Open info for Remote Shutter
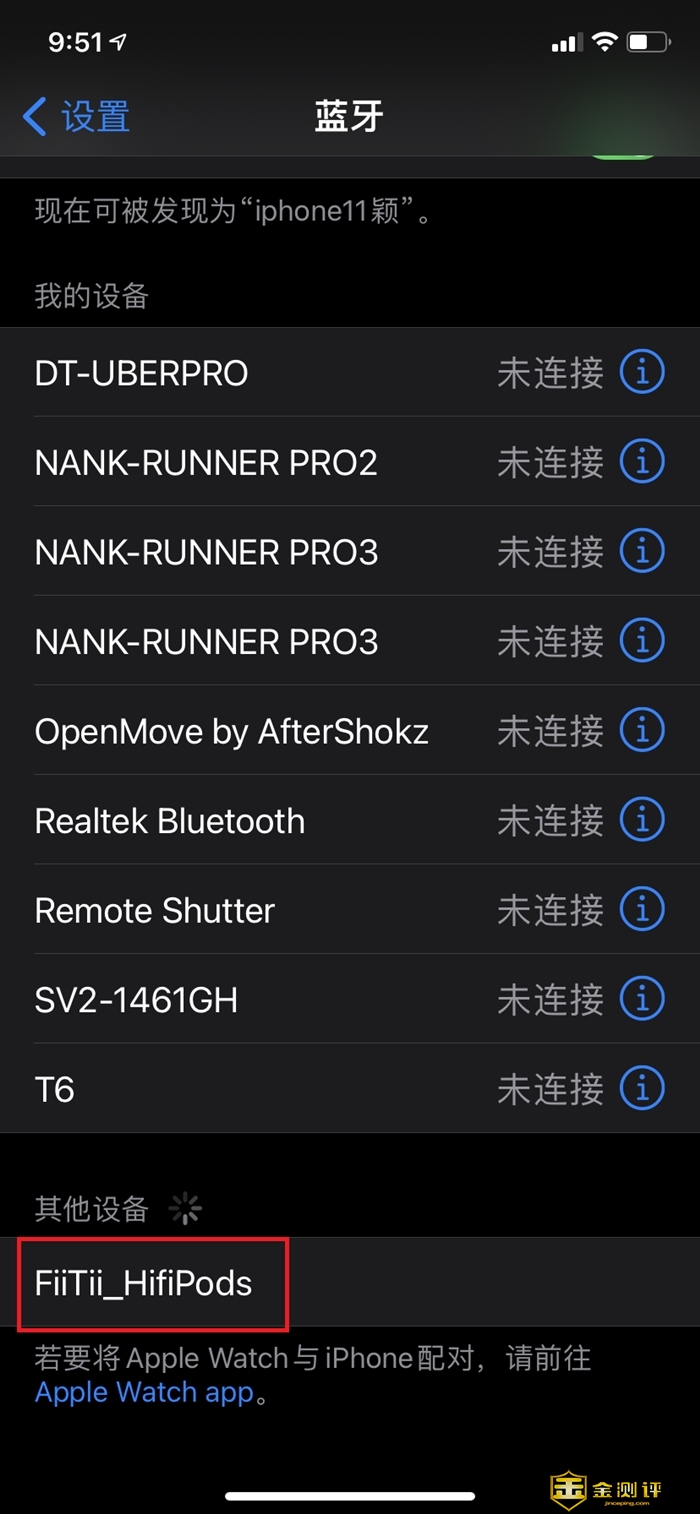This screenshot has height=1514, width=700. pyautogui.click(x=642, y=910)
